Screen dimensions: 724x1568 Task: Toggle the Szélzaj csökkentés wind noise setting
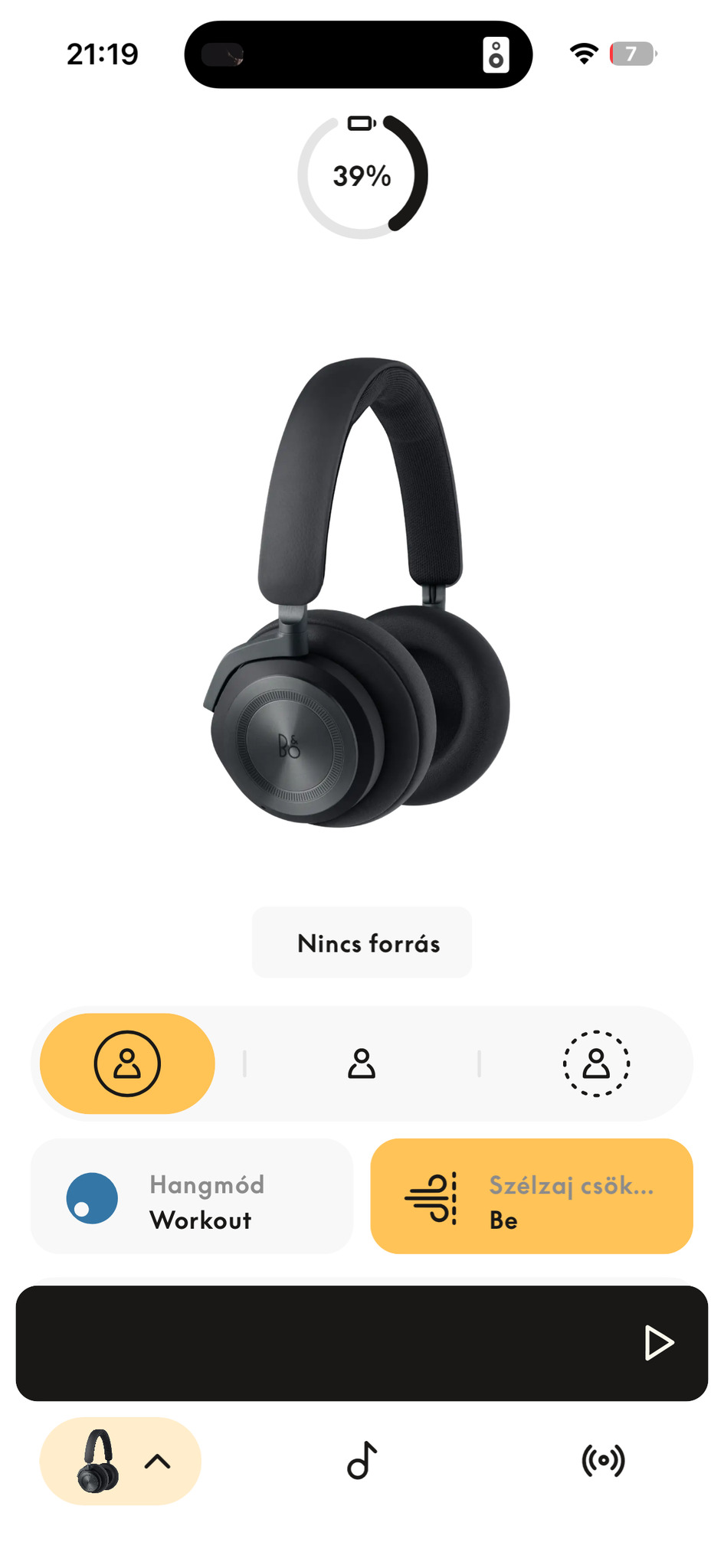[x=532, y=1196]
